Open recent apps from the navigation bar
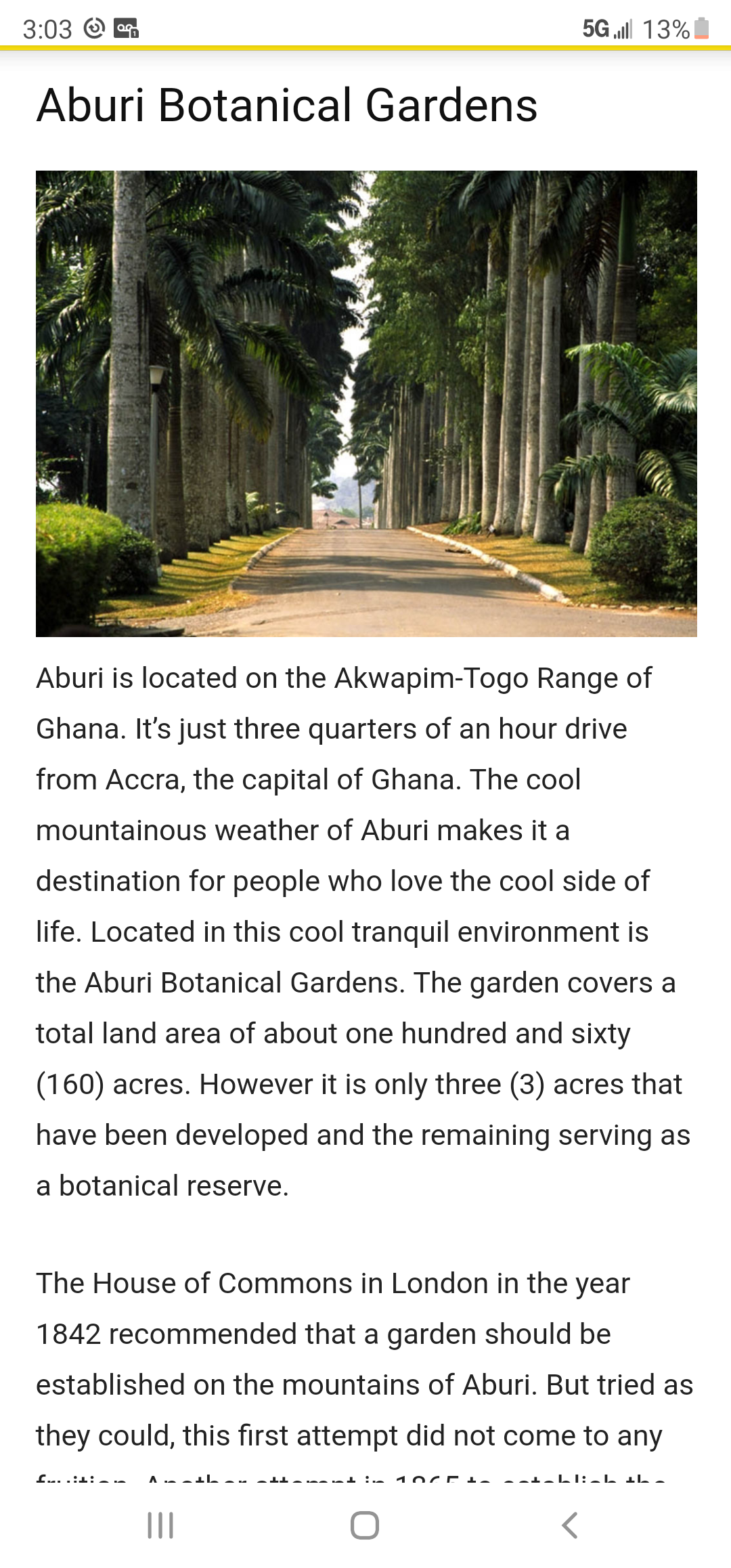Screen dimensions: 731x1568 [x=160, y=1525]
